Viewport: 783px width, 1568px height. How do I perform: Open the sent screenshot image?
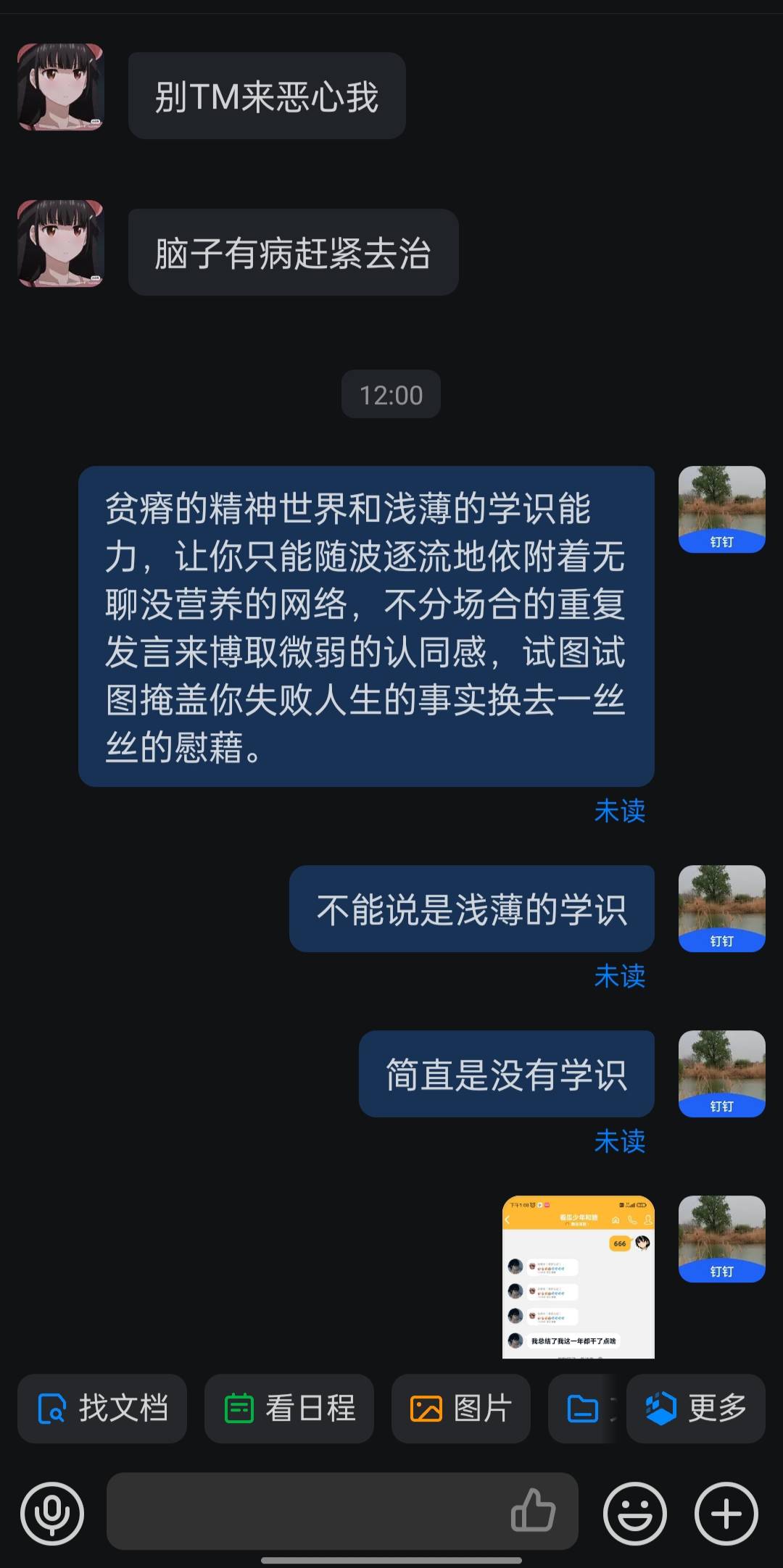click(578, 1276)
